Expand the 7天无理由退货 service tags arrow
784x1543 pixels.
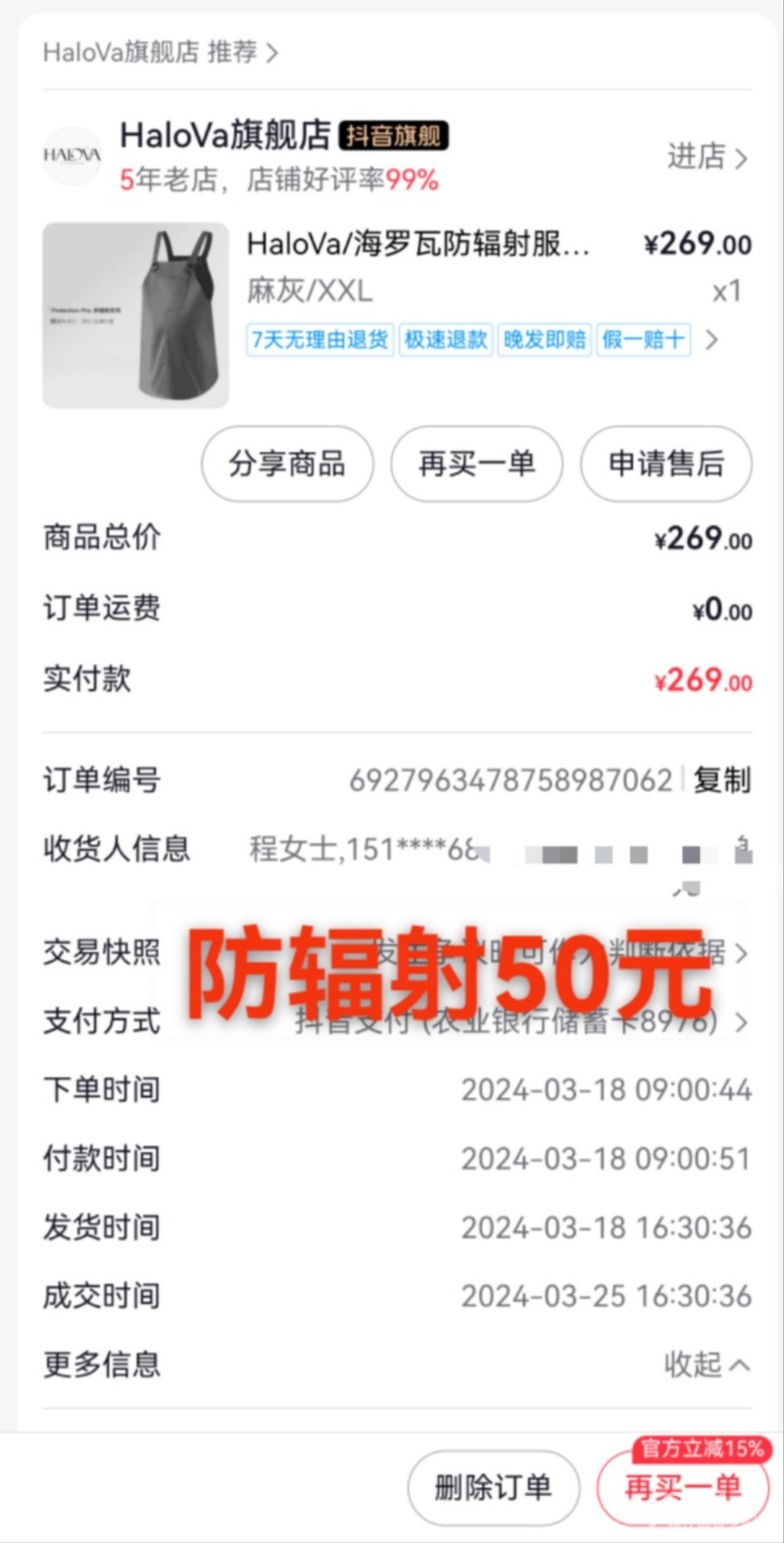click(712, 340)
